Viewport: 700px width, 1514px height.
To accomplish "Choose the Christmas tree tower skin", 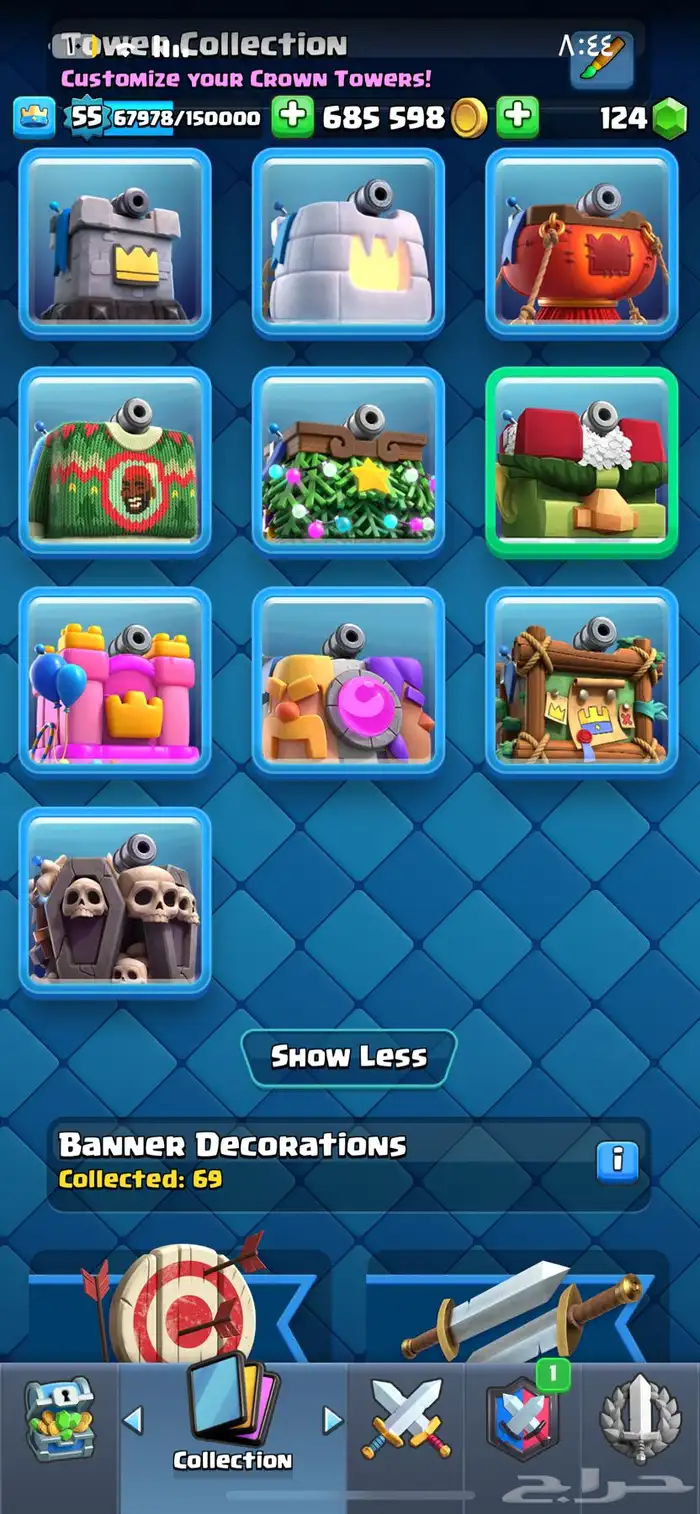I will pyautogui.click(x=348, y=462).
